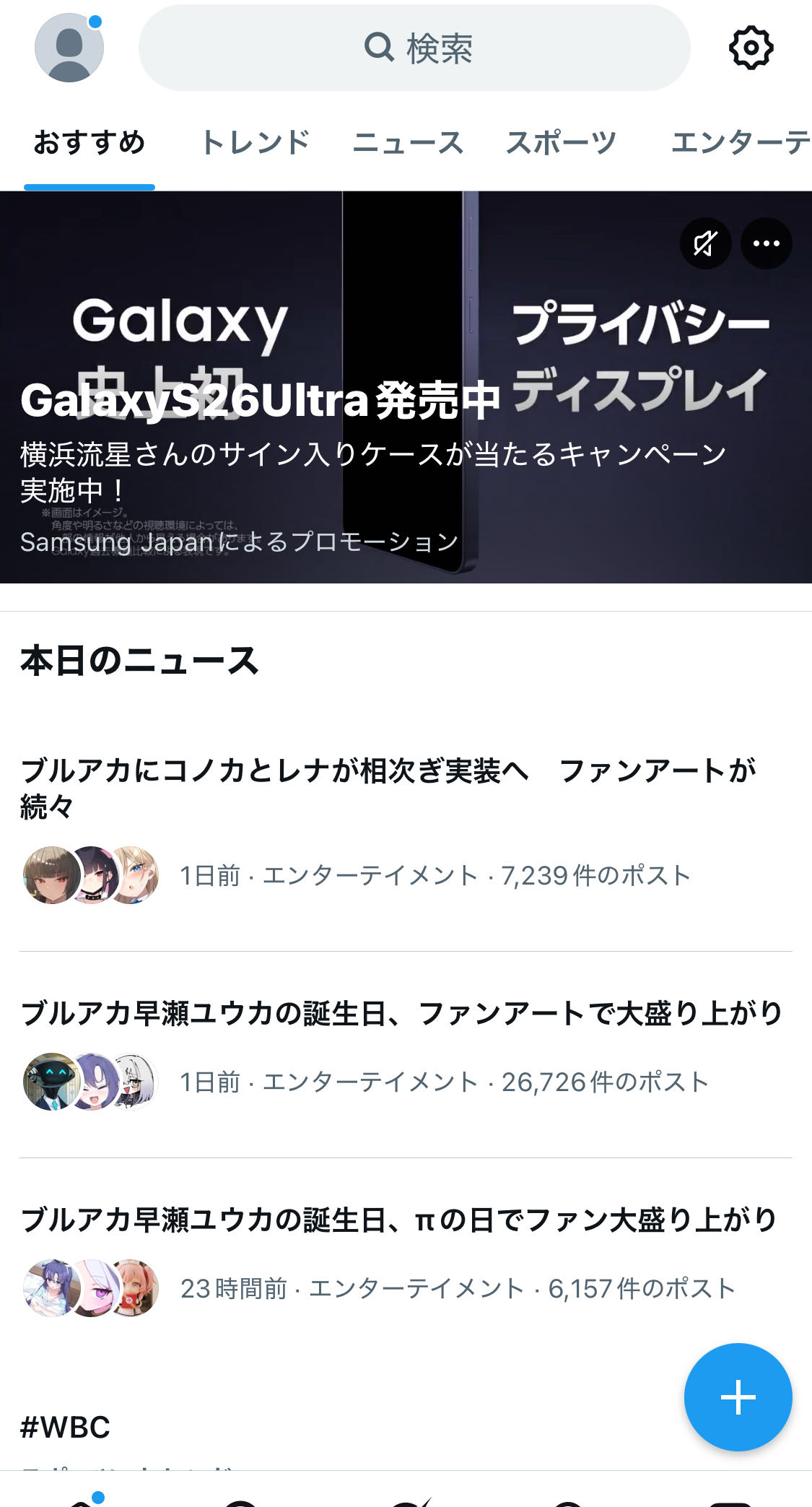Unmute the Galaxy promo video

[705, 243]
